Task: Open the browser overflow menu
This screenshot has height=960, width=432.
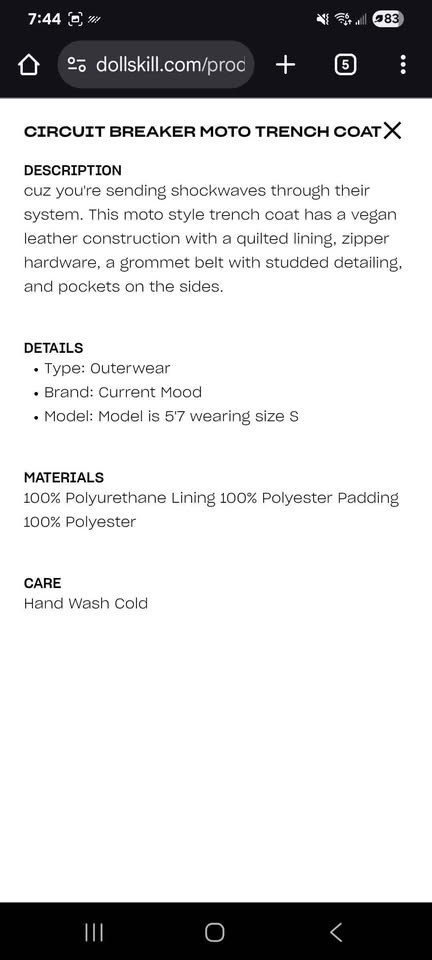Action: click(x=403, y=64)
